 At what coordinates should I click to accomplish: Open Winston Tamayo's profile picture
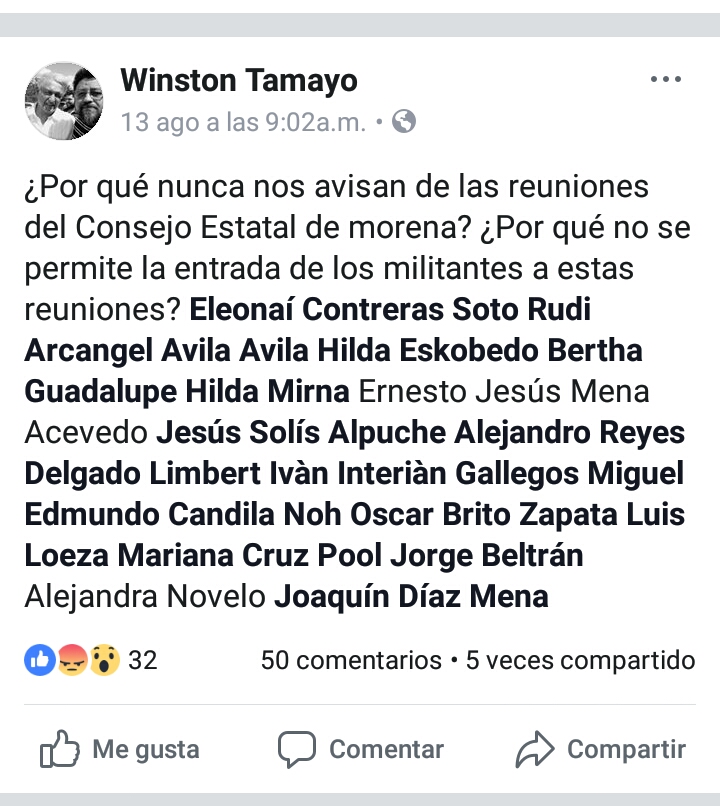[64, 101]
